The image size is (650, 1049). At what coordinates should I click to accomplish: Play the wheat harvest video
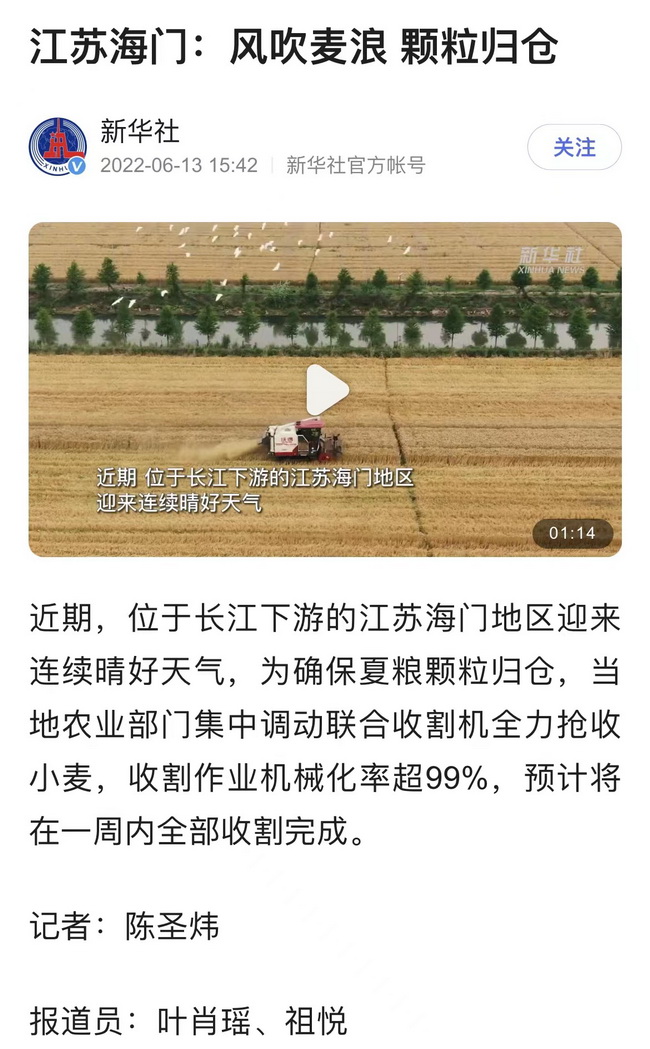click(x=327, y=390)
